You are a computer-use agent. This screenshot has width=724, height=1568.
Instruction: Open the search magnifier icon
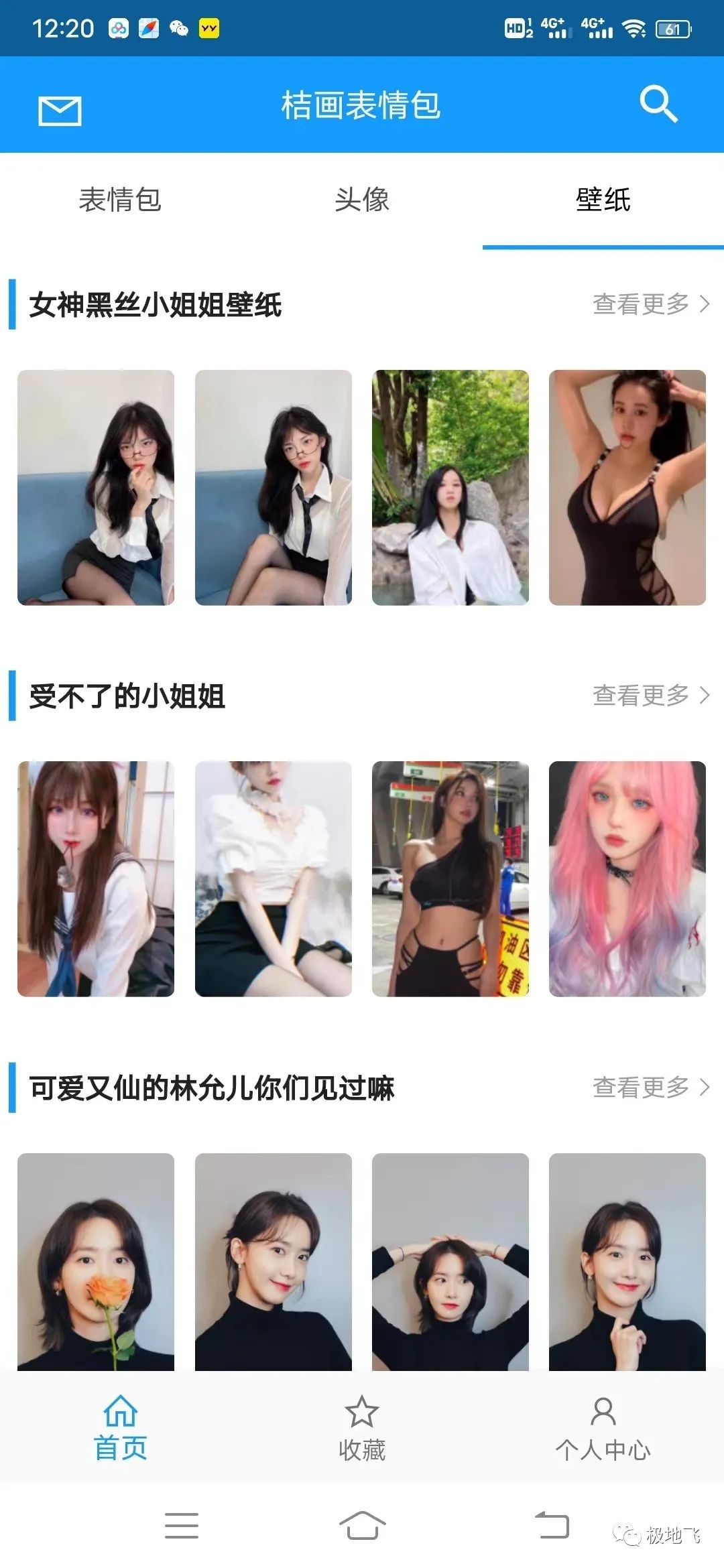pos(658,105)
